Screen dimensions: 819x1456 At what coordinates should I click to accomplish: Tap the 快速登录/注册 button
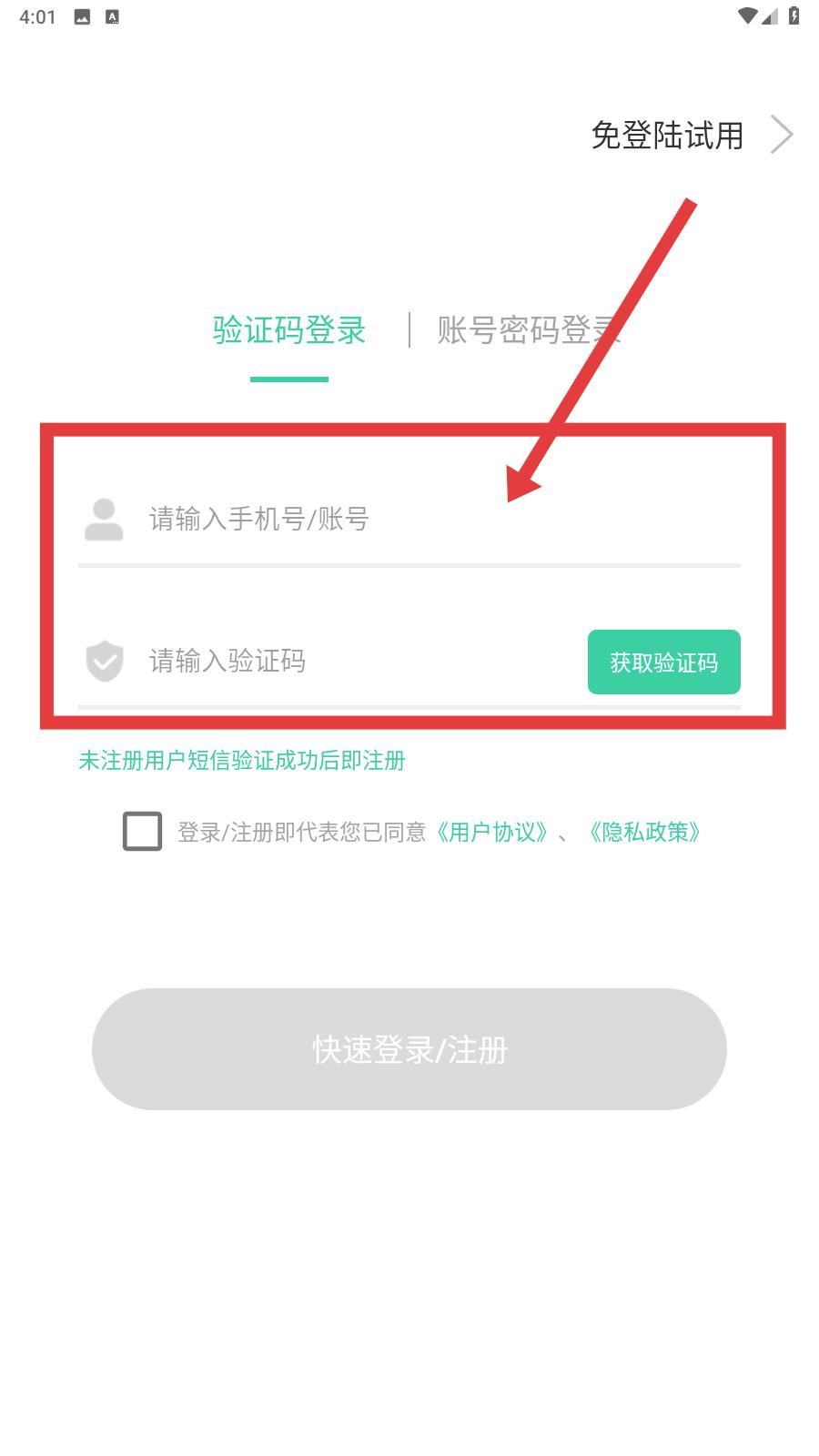pos(409,1048)
